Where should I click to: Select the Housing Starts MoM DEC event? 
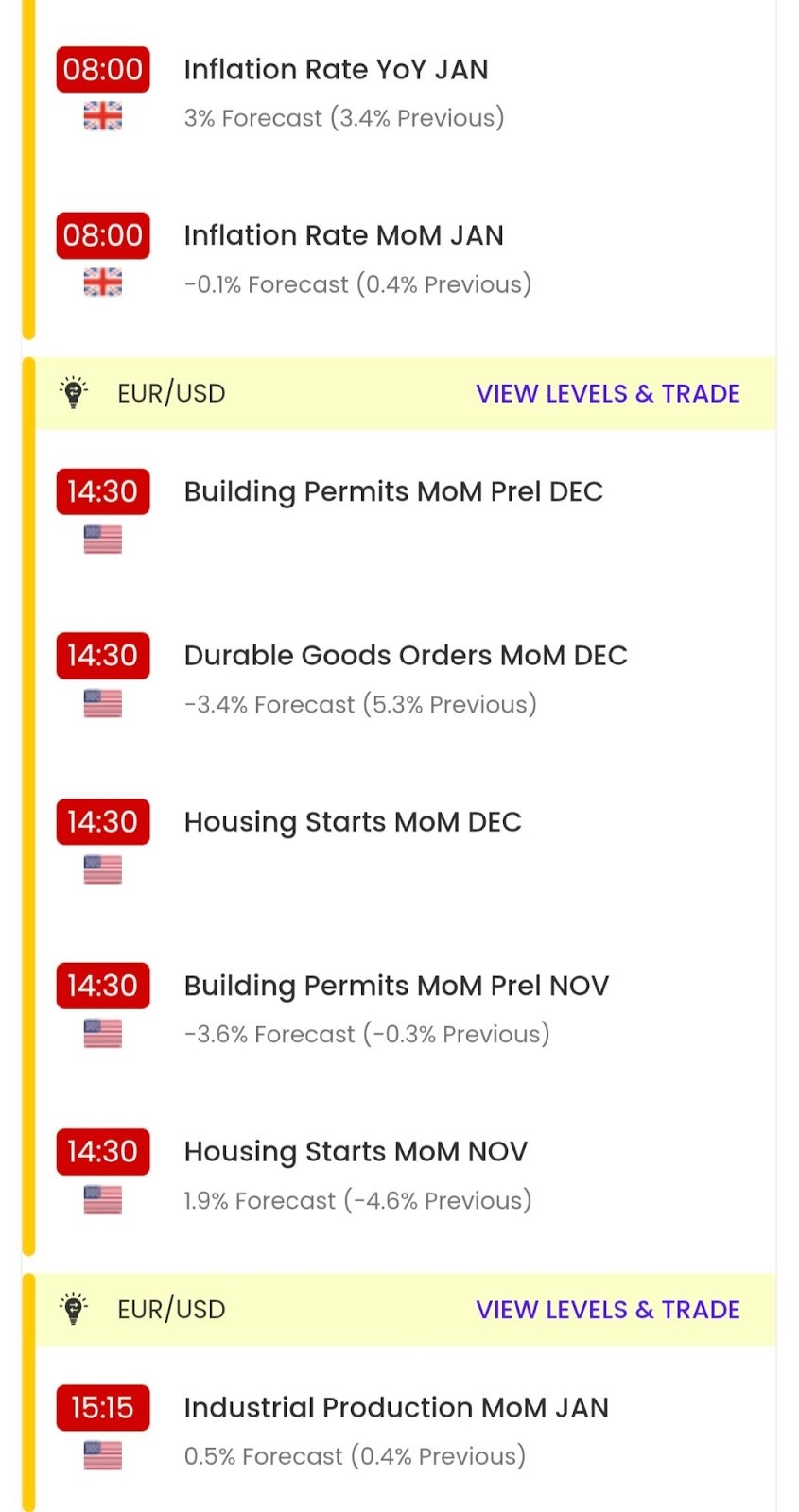pyautogui.click(x=352, y=822)
